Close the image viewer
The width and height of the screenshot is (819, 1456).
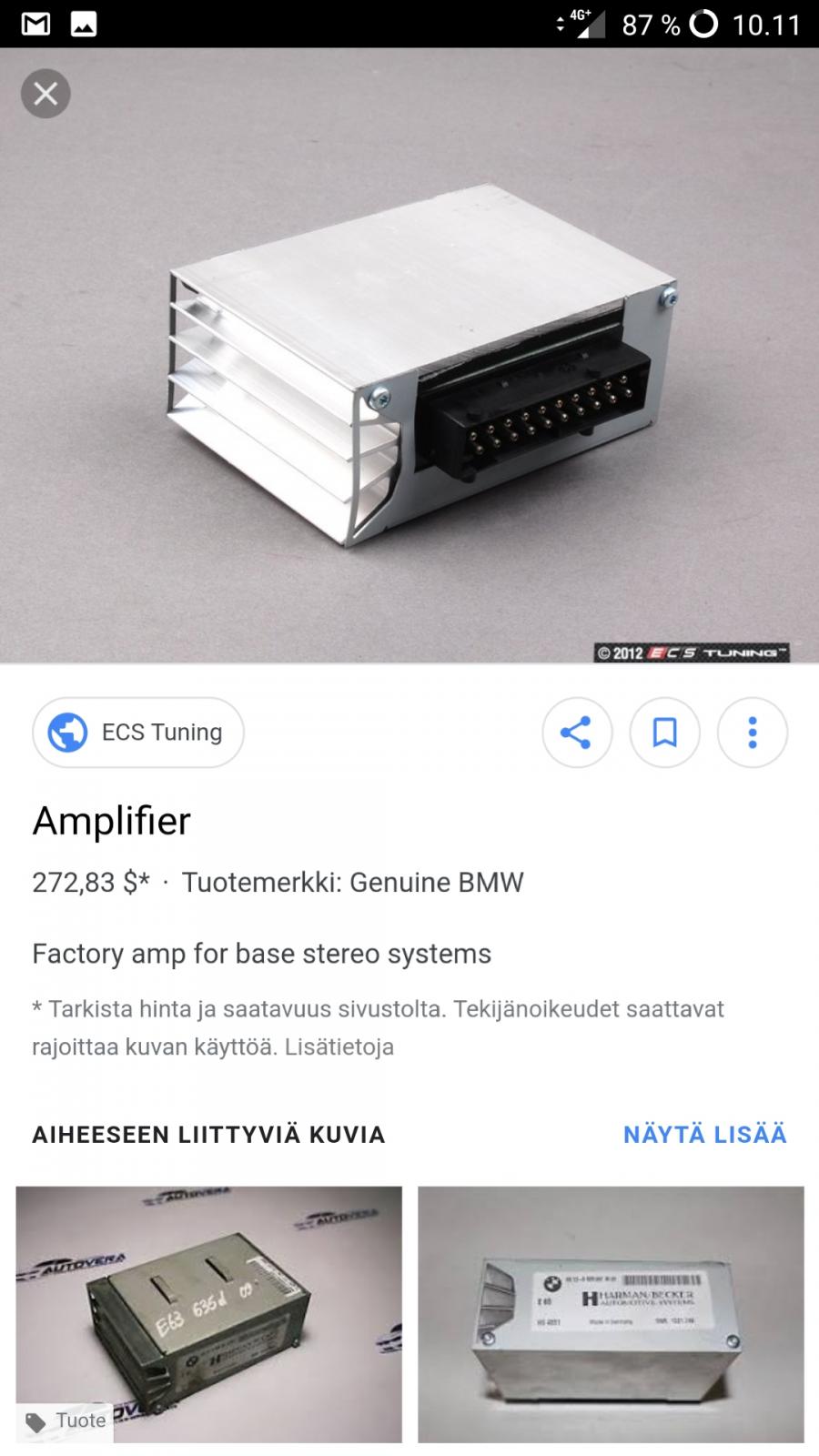[x=45, y=94]
